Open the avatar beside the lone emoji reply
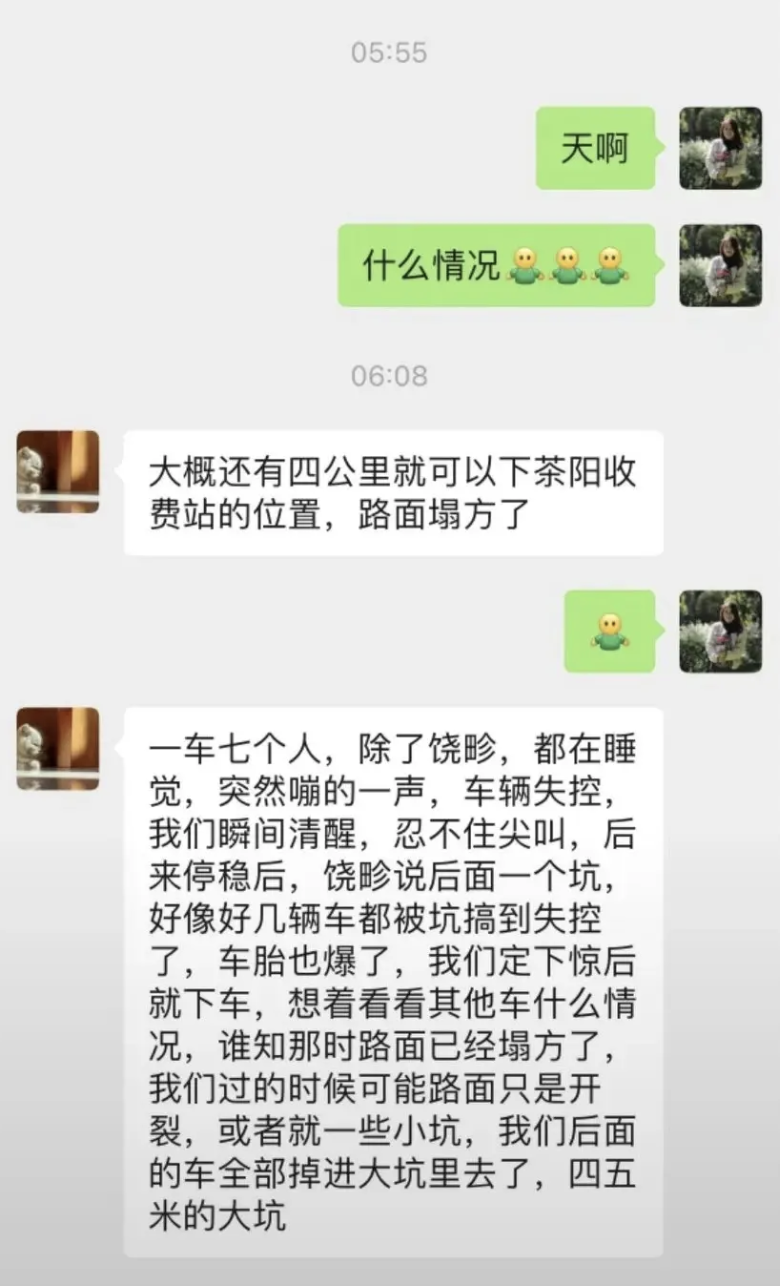 click(x=720, y=631)
